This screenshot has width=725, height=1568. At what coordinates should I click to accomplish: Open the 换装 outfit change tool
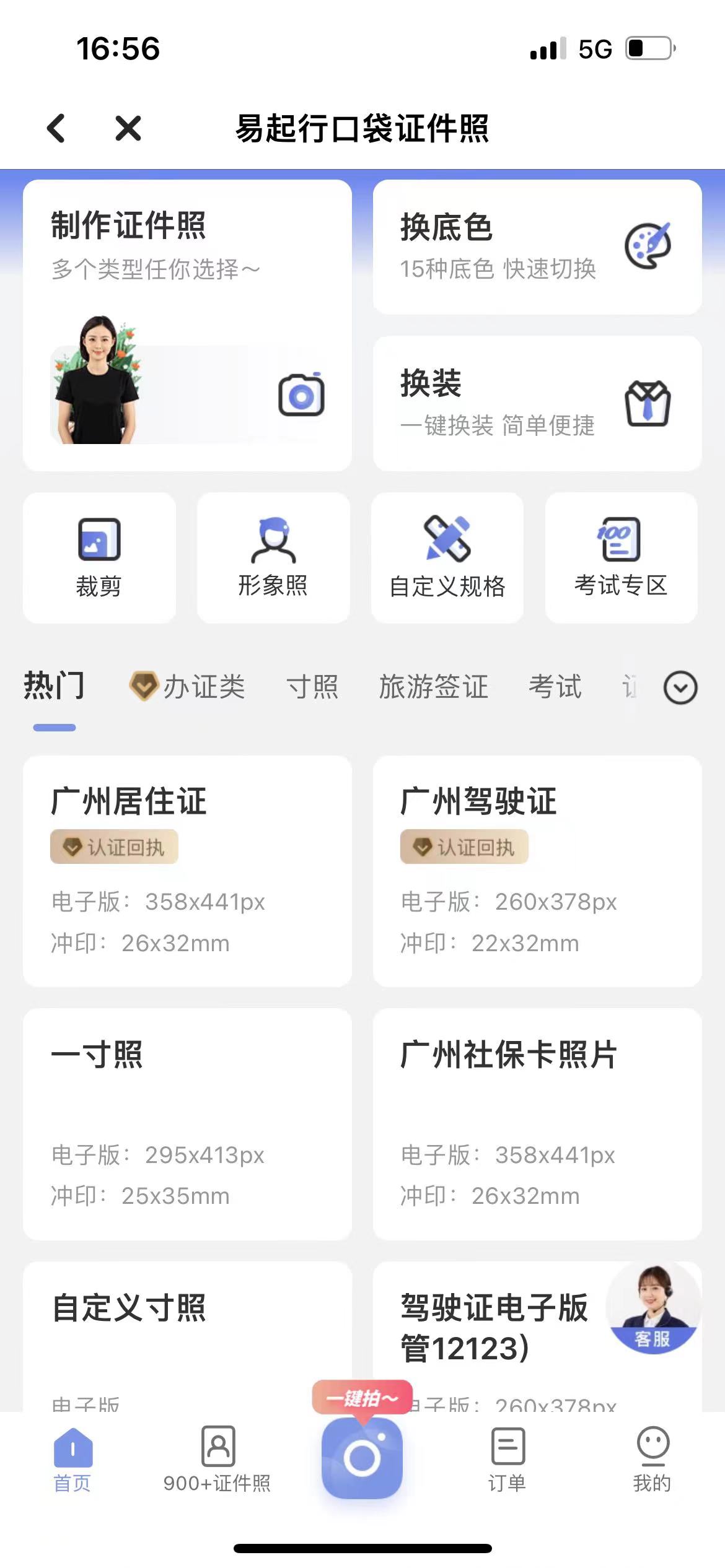point(537,403)
